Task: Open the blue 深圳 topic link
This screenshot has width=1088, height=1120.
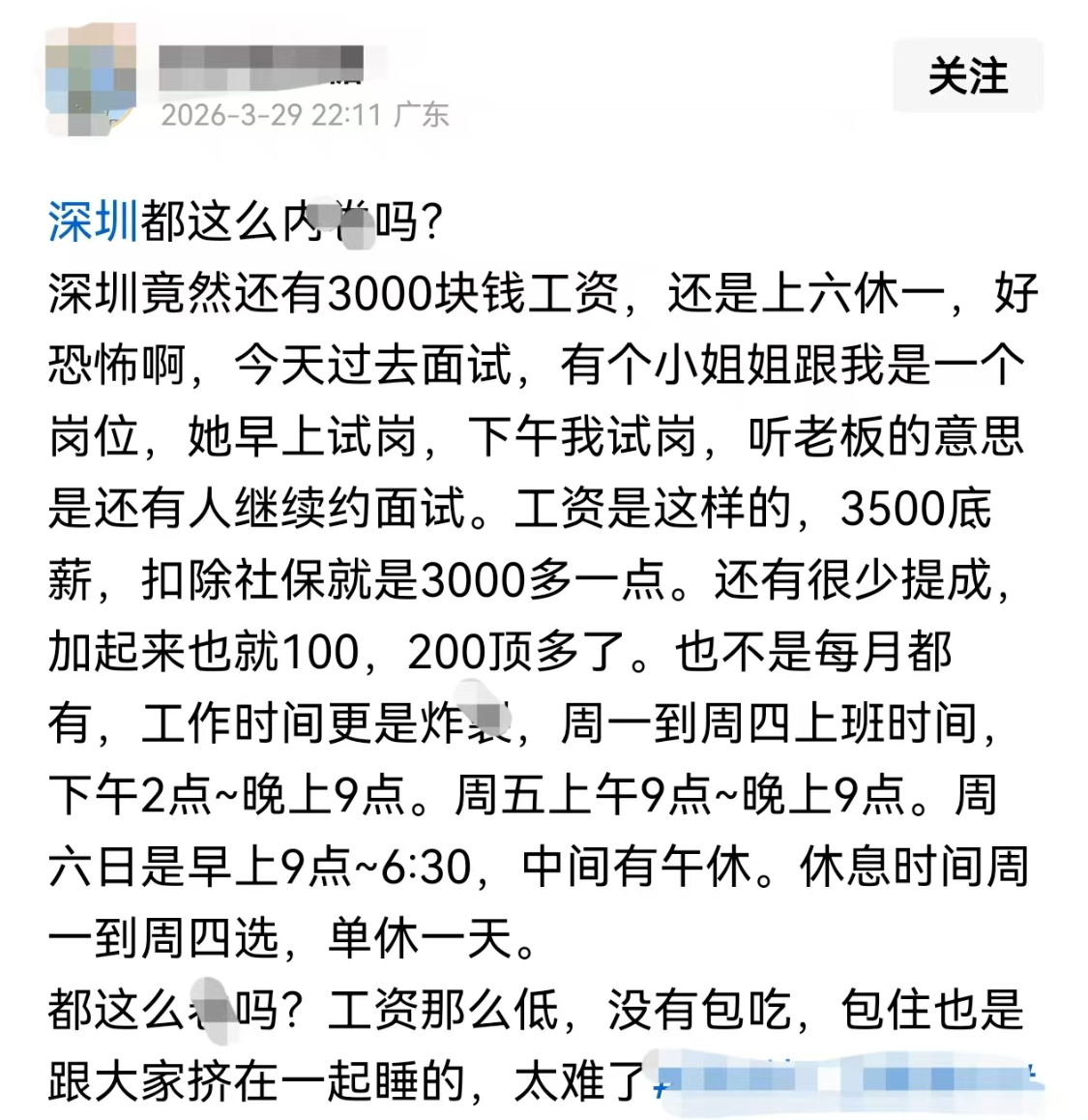Action: [x=93, y=222]
